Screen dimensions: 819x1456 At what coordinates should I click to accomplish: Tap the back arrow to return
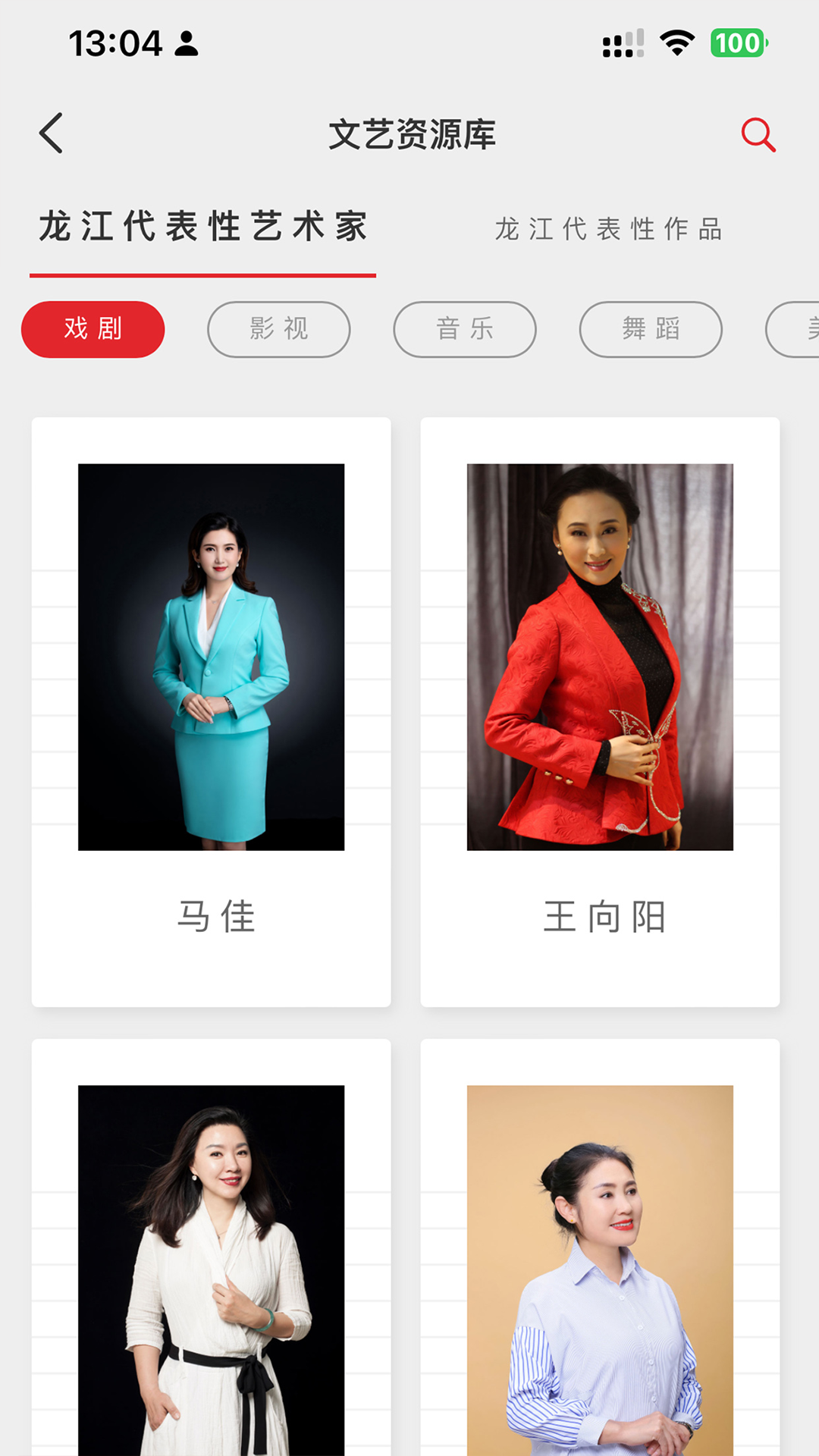[x=50, y=133]
